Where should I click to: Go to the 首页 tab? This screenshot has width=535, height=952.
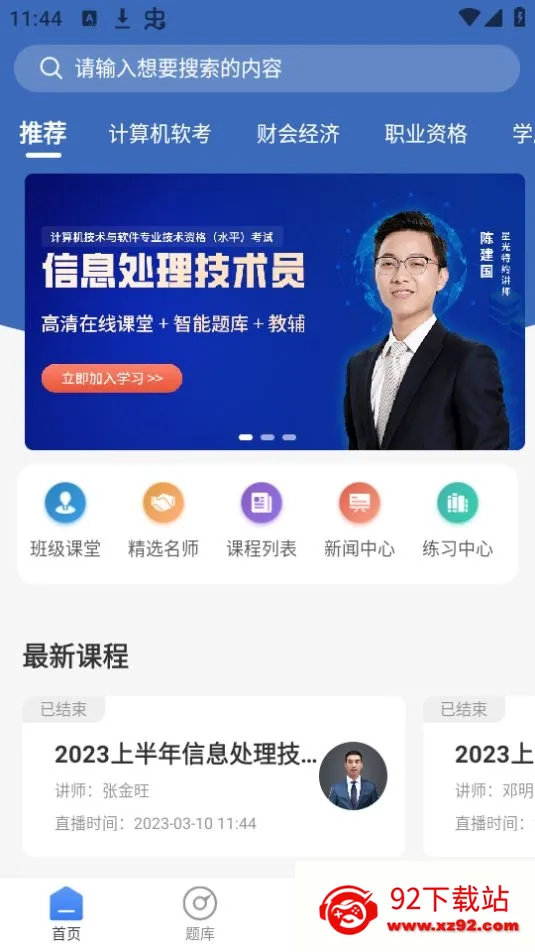pos(66,914)
